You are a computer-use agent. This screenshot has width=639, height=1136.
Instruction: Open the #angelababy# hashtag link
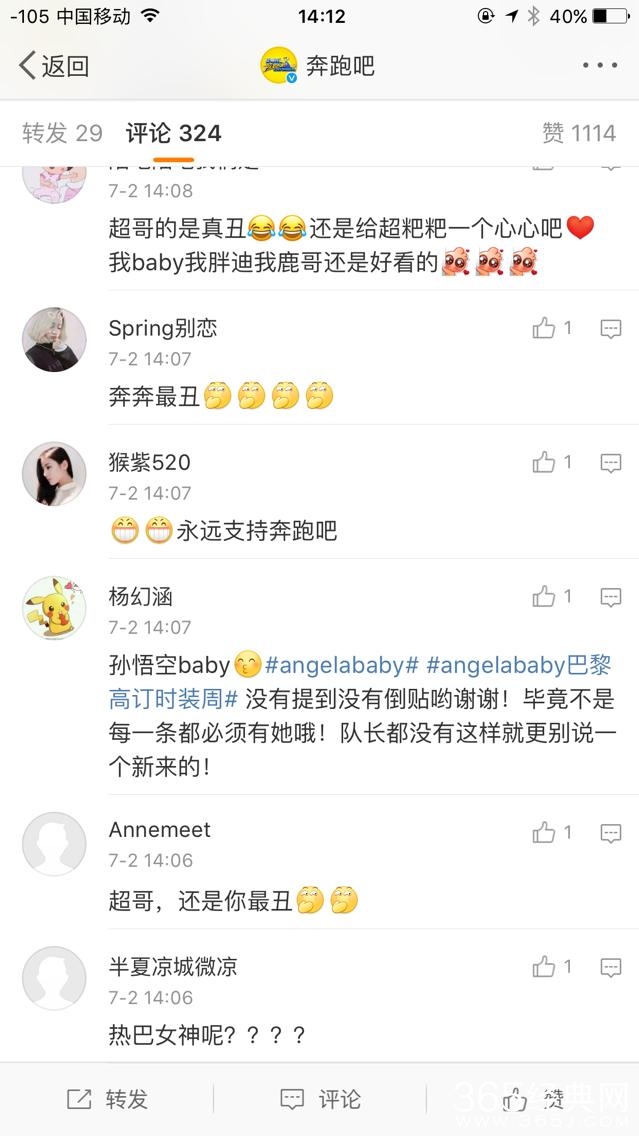pyautogui.click(x=342, y=664)
